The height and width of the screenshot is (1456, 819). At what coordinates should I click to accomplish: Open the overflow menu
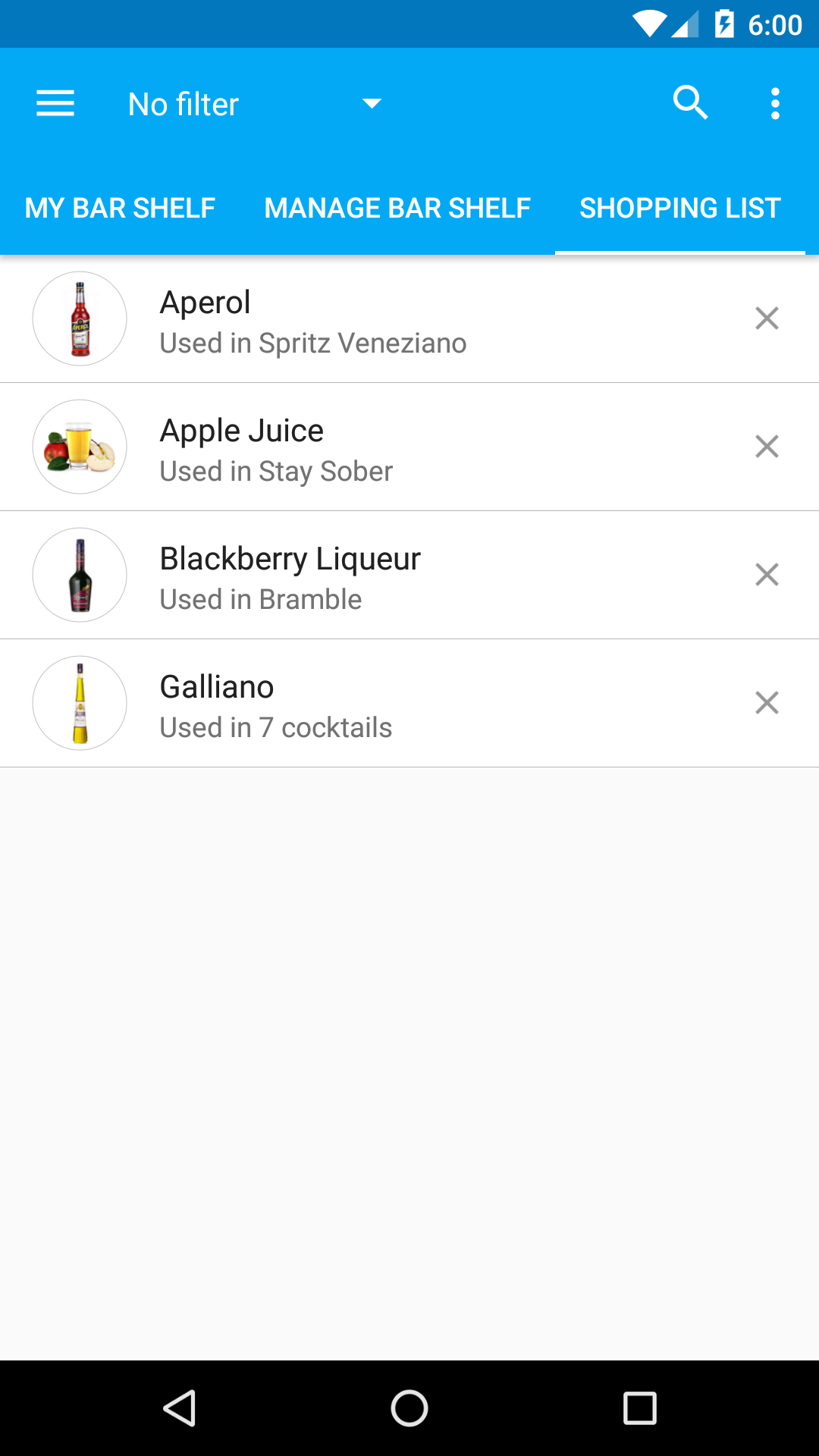(x=774, y=104)
